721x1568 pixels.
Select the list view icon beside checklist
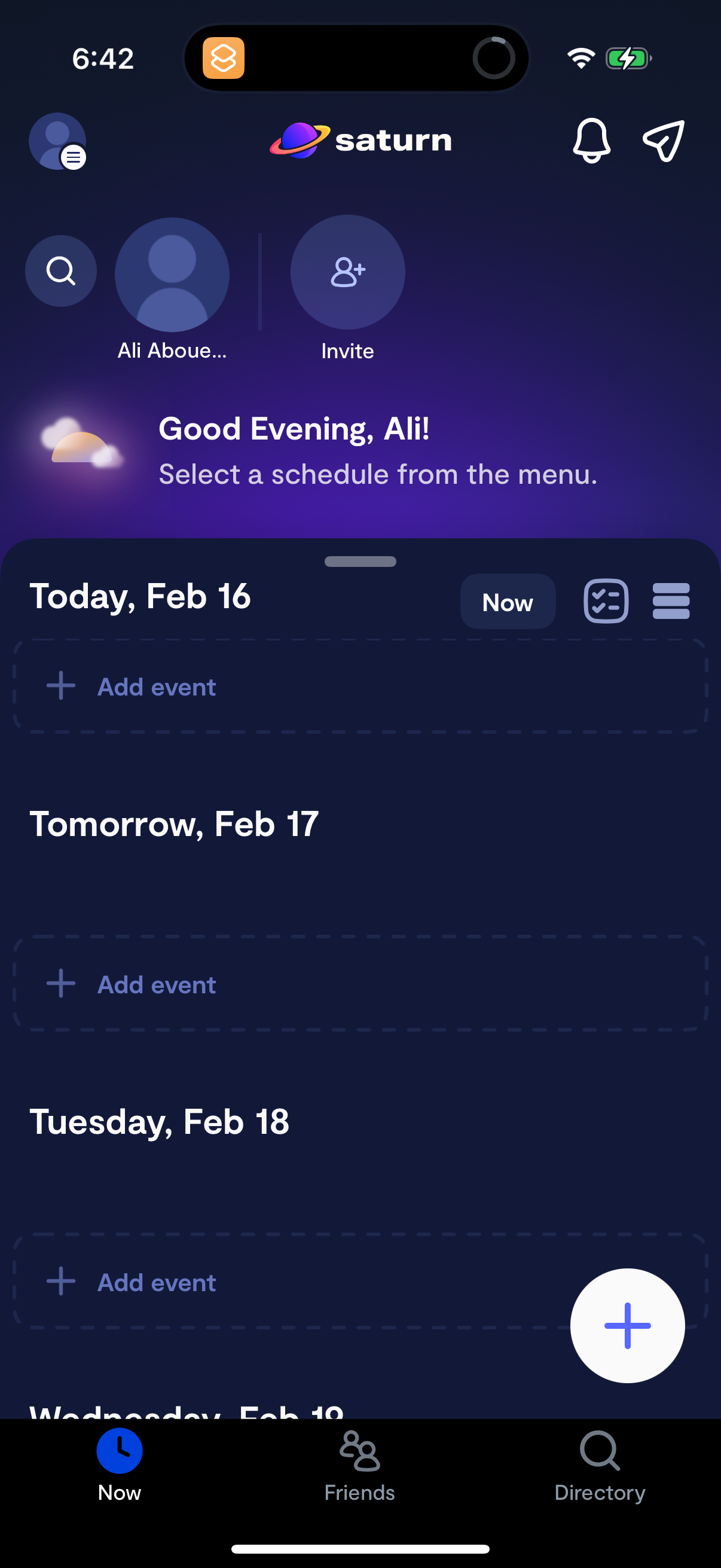pos(671,602)
